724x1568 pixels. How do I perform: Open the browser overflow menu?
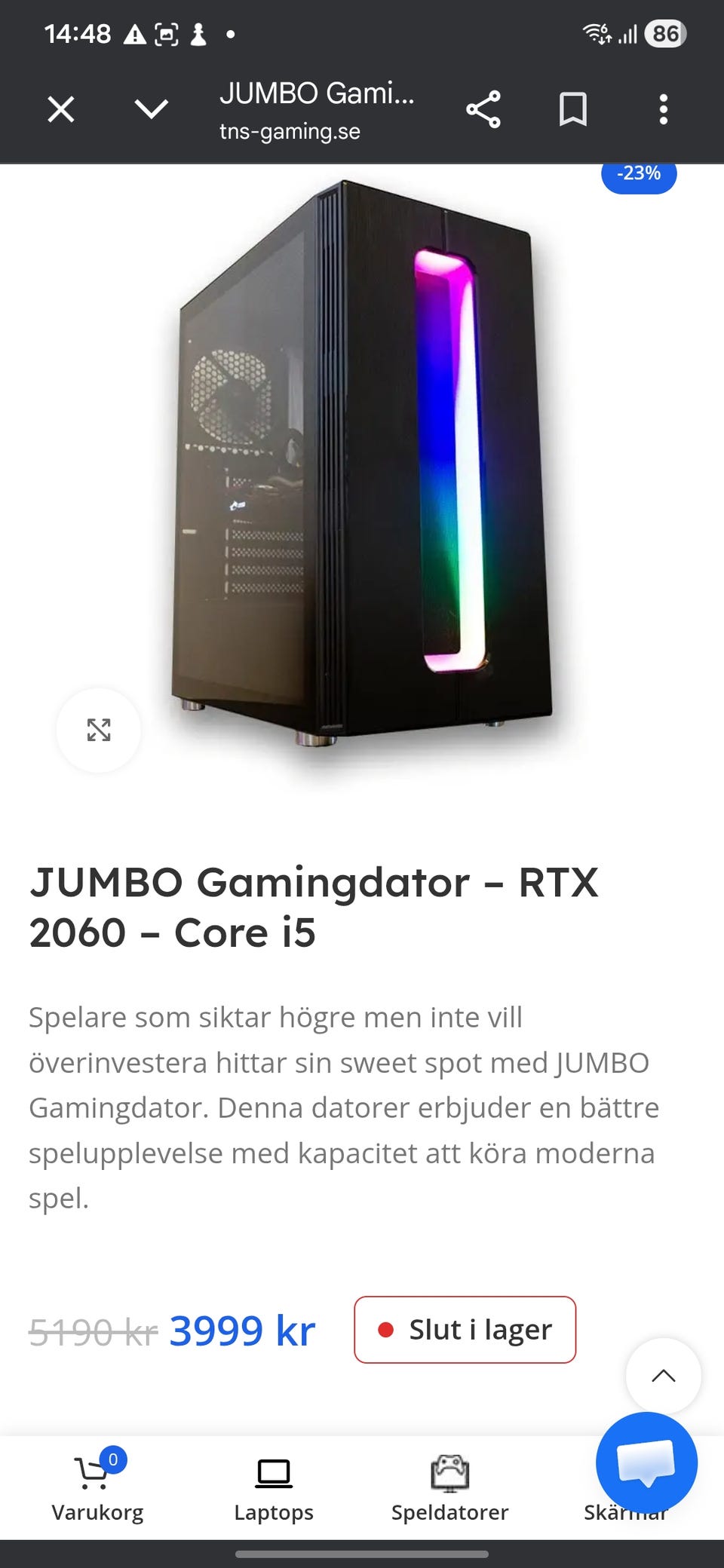coord(664,109)
